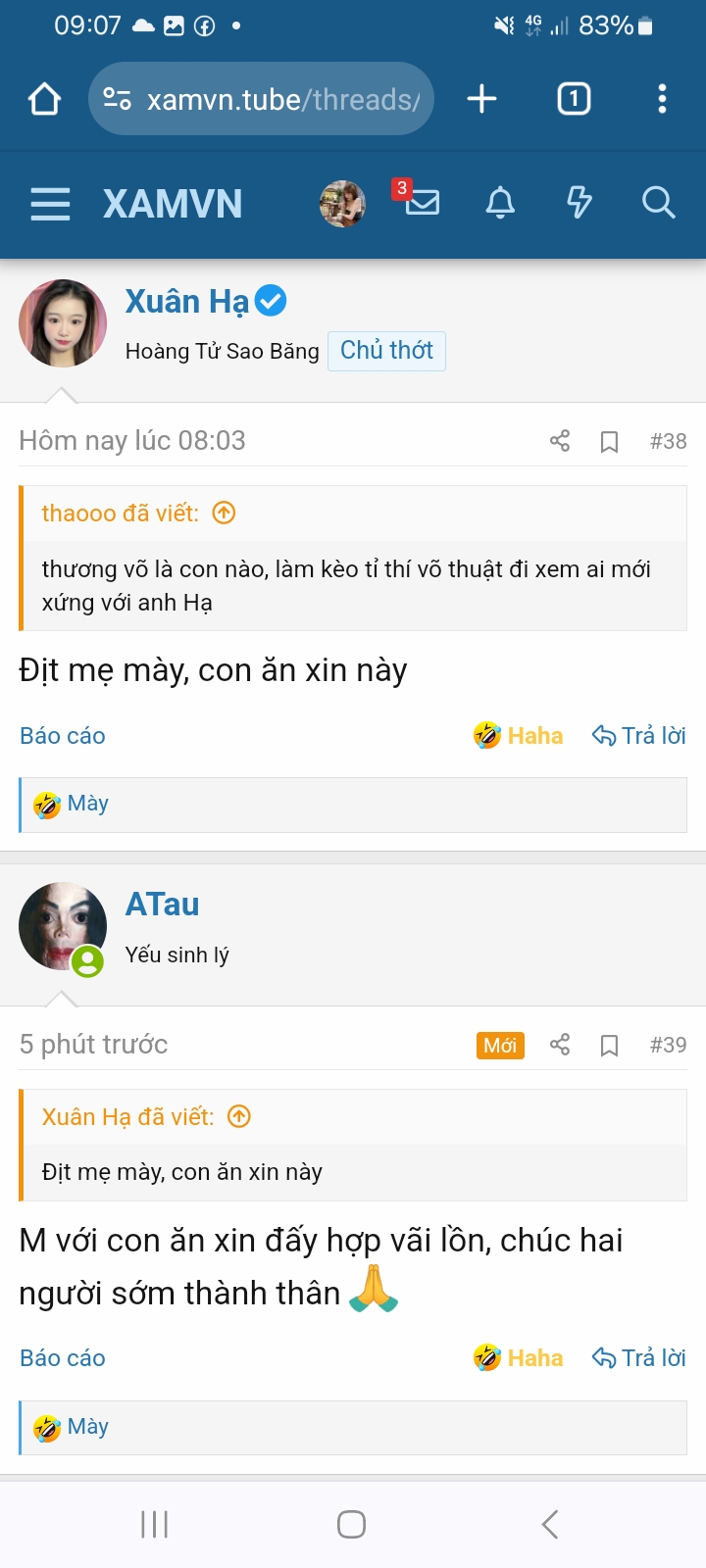Open the inbox with 3 messages
The image size is (706, 1568).
click(422, 203)
